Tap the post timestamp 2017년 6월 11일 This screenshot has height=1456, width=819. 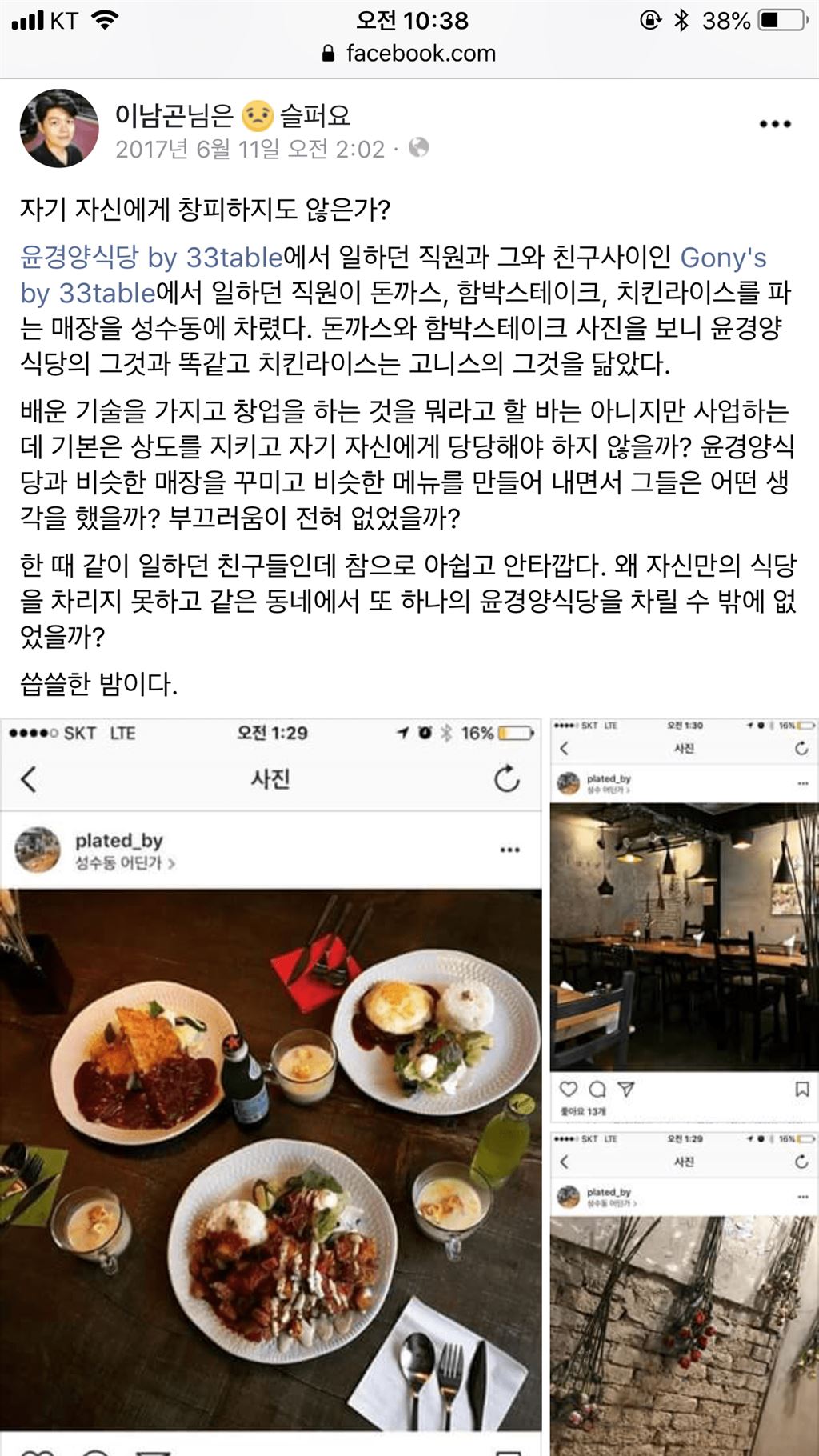tap(250, 150)
